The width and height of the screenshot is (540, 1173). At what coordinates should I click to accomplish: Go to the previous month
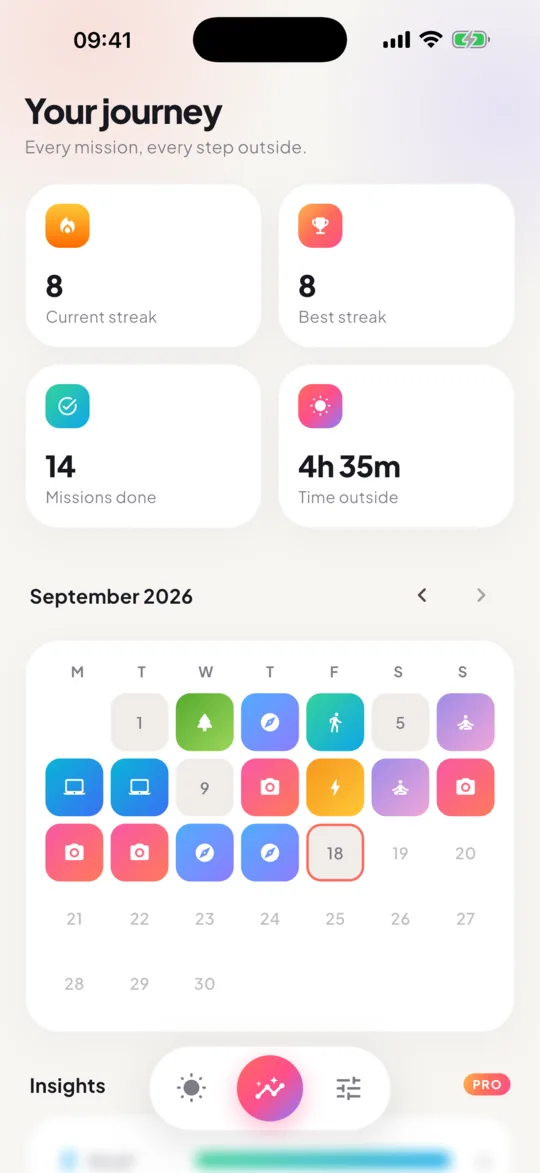coord(422,595)
